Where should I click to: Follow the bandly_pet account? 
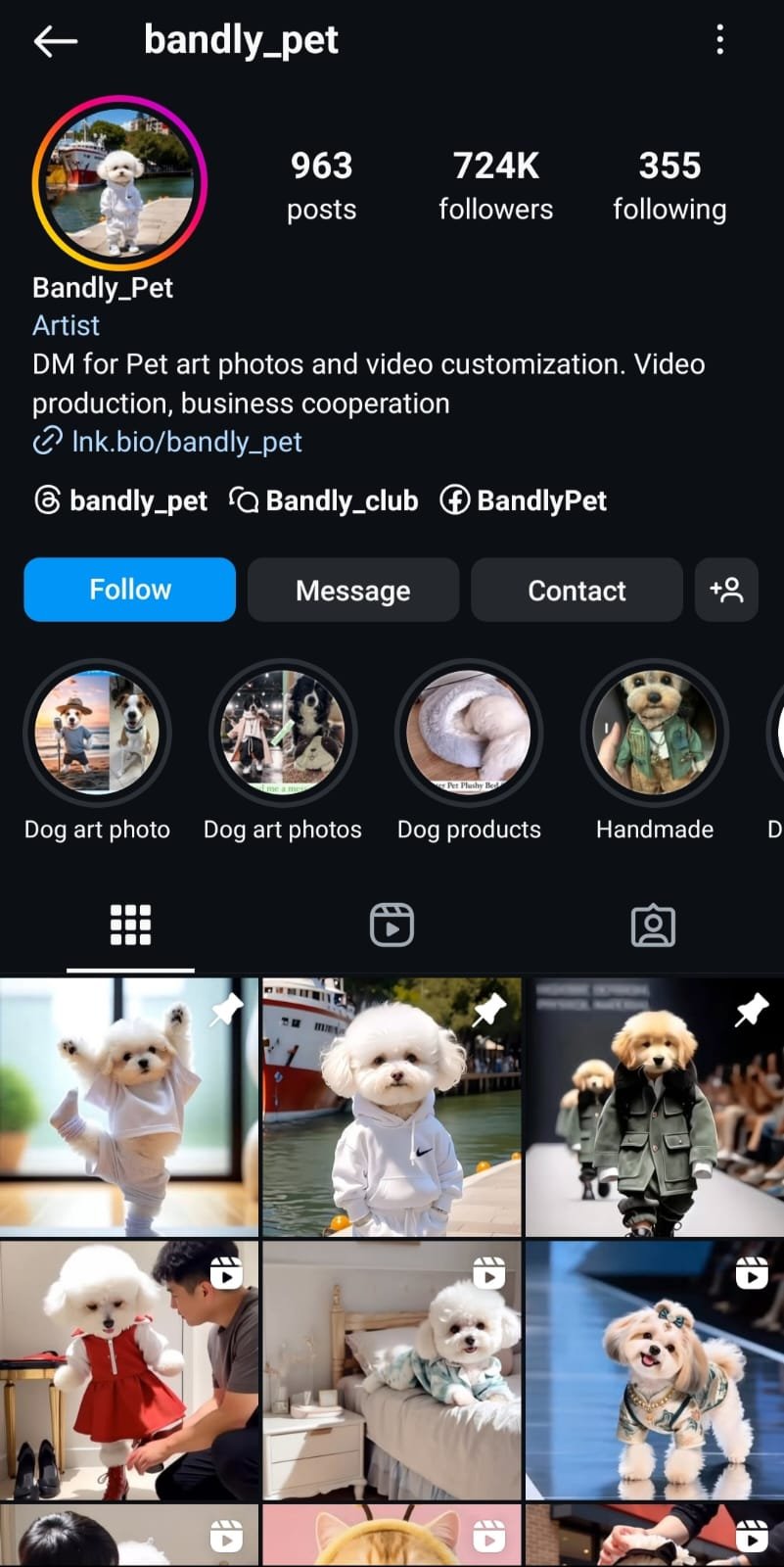[x=130, y=590]
